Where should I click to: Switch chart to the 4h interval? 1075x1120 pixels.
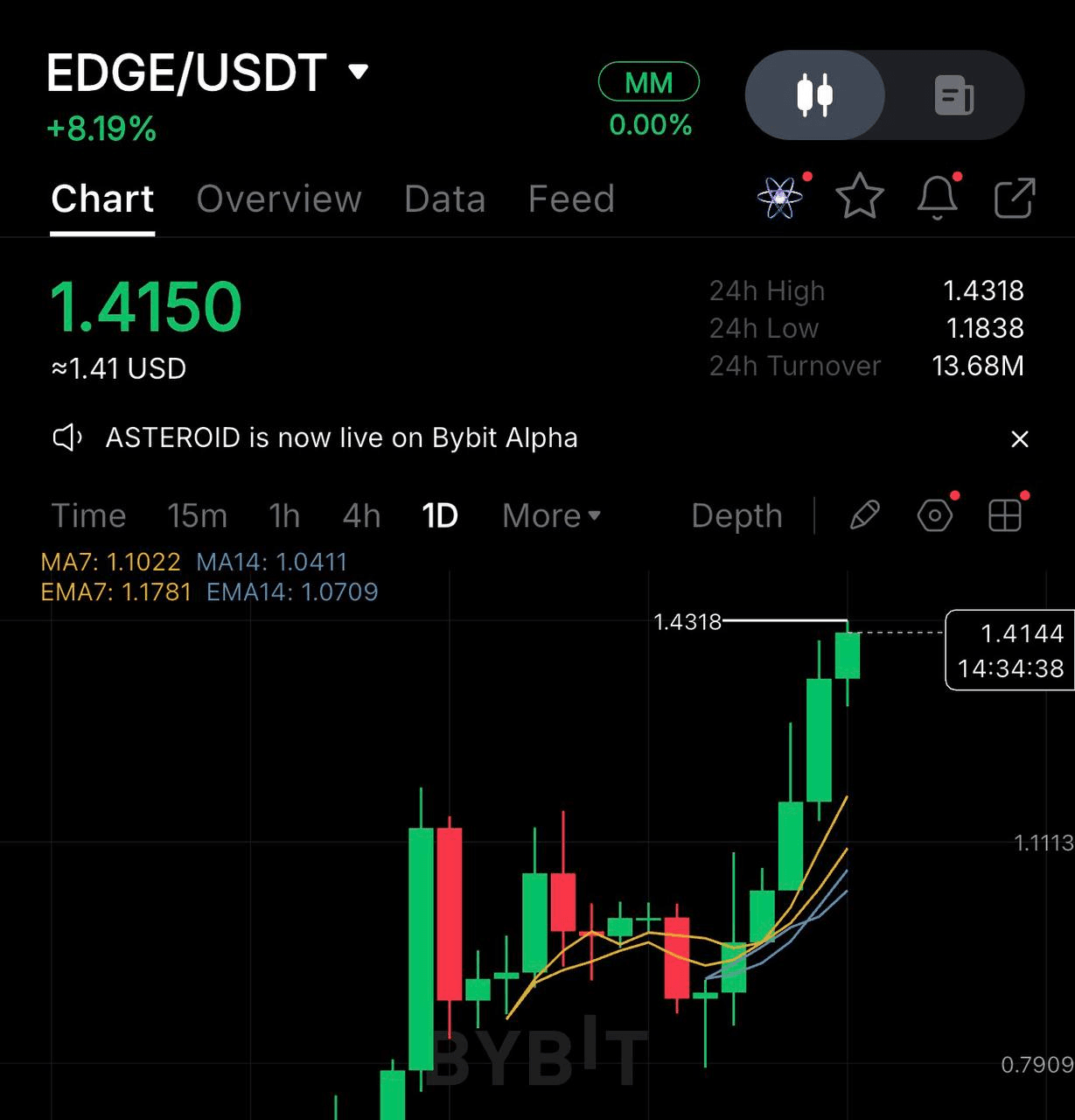[361, 516]
